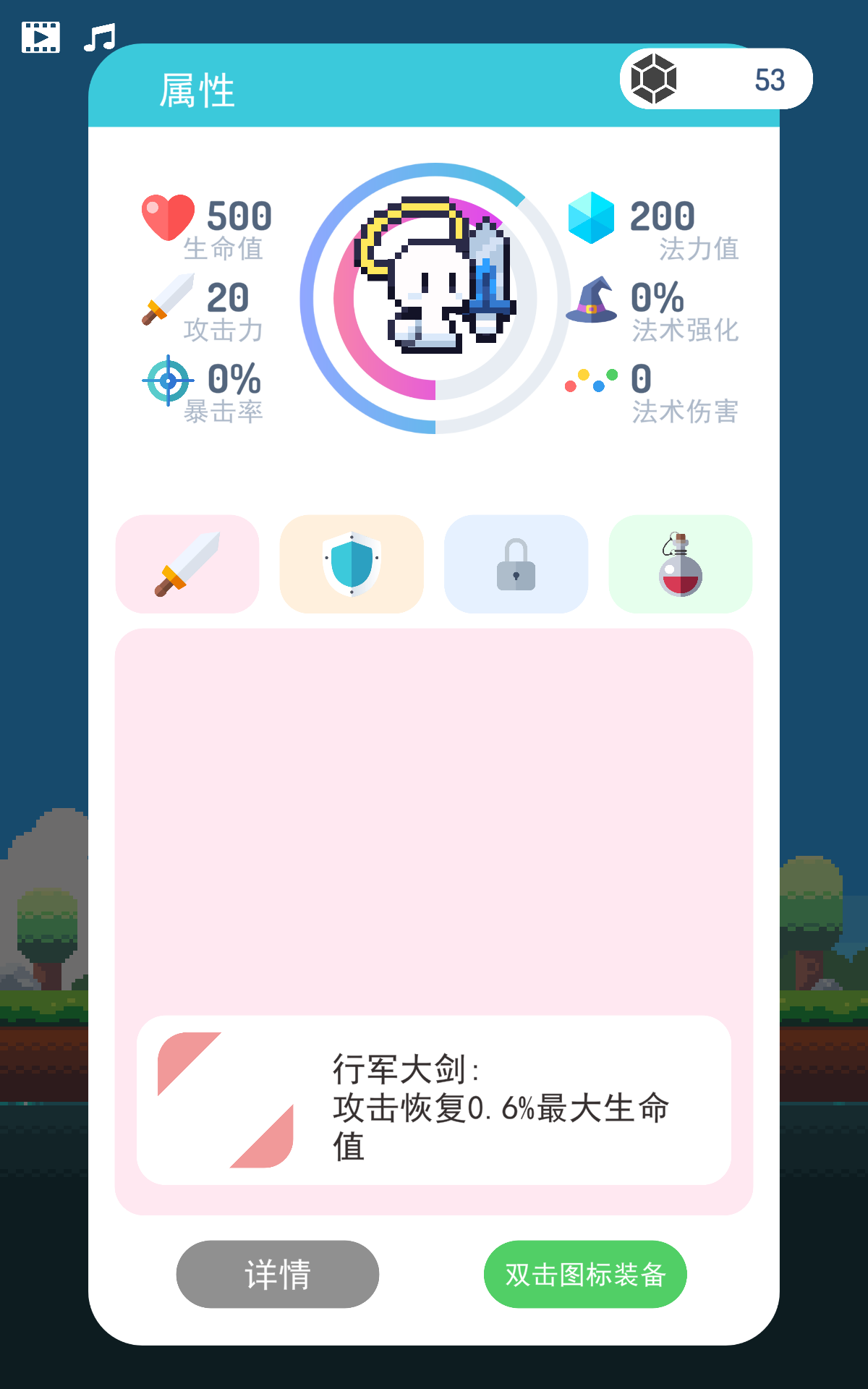The image size is (868, 1389).
Task: Select the 行军大剑 item card
Action: (x=434, y=1100)
